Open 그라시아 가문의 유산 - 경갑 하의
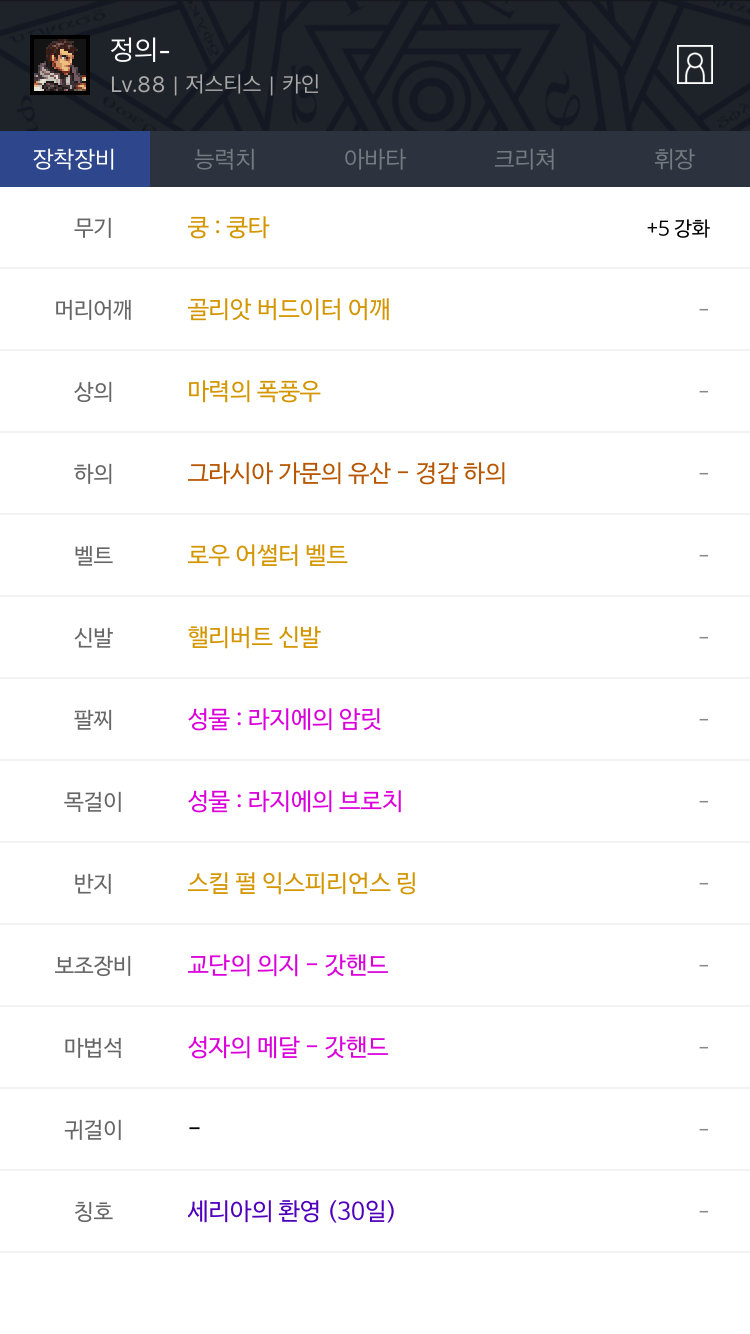Image resolution: width=750 pixels, height=1334 pixels. tap(375, 473)
